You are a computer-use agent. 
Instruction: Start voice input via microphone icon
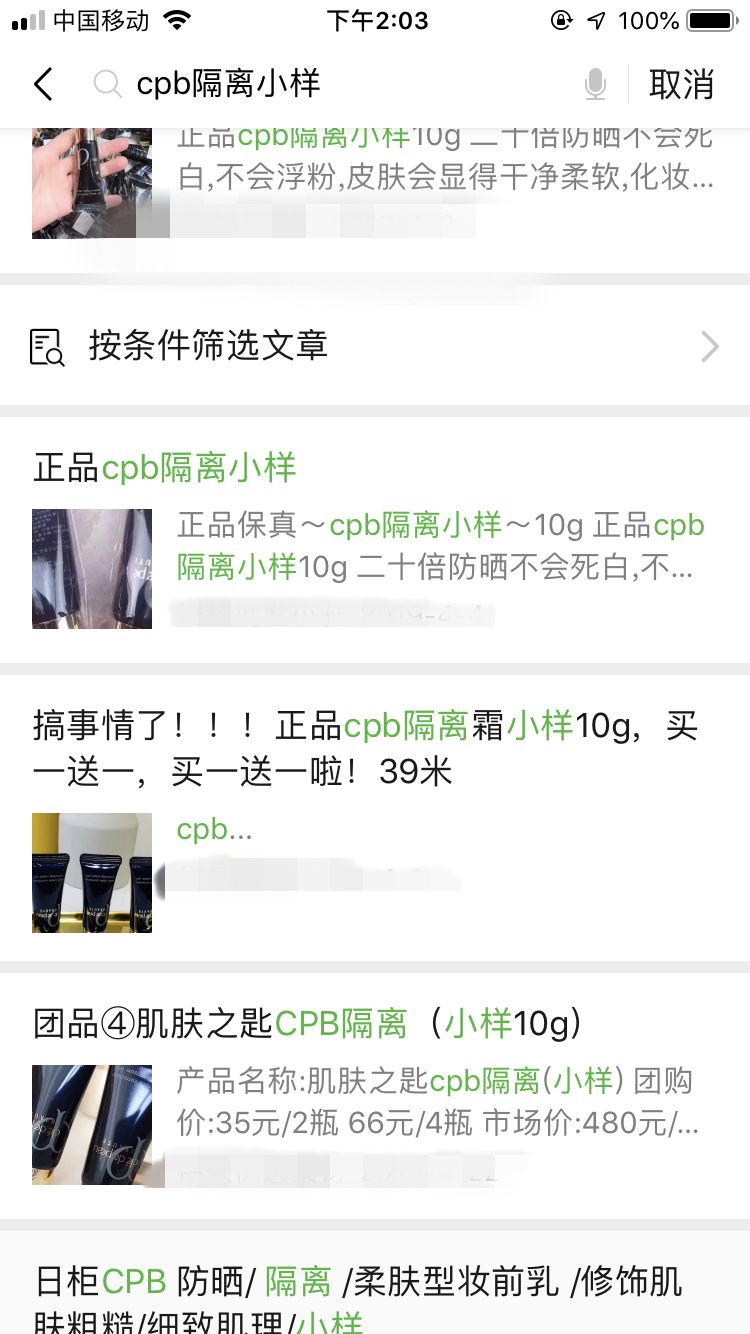[595, 85]
